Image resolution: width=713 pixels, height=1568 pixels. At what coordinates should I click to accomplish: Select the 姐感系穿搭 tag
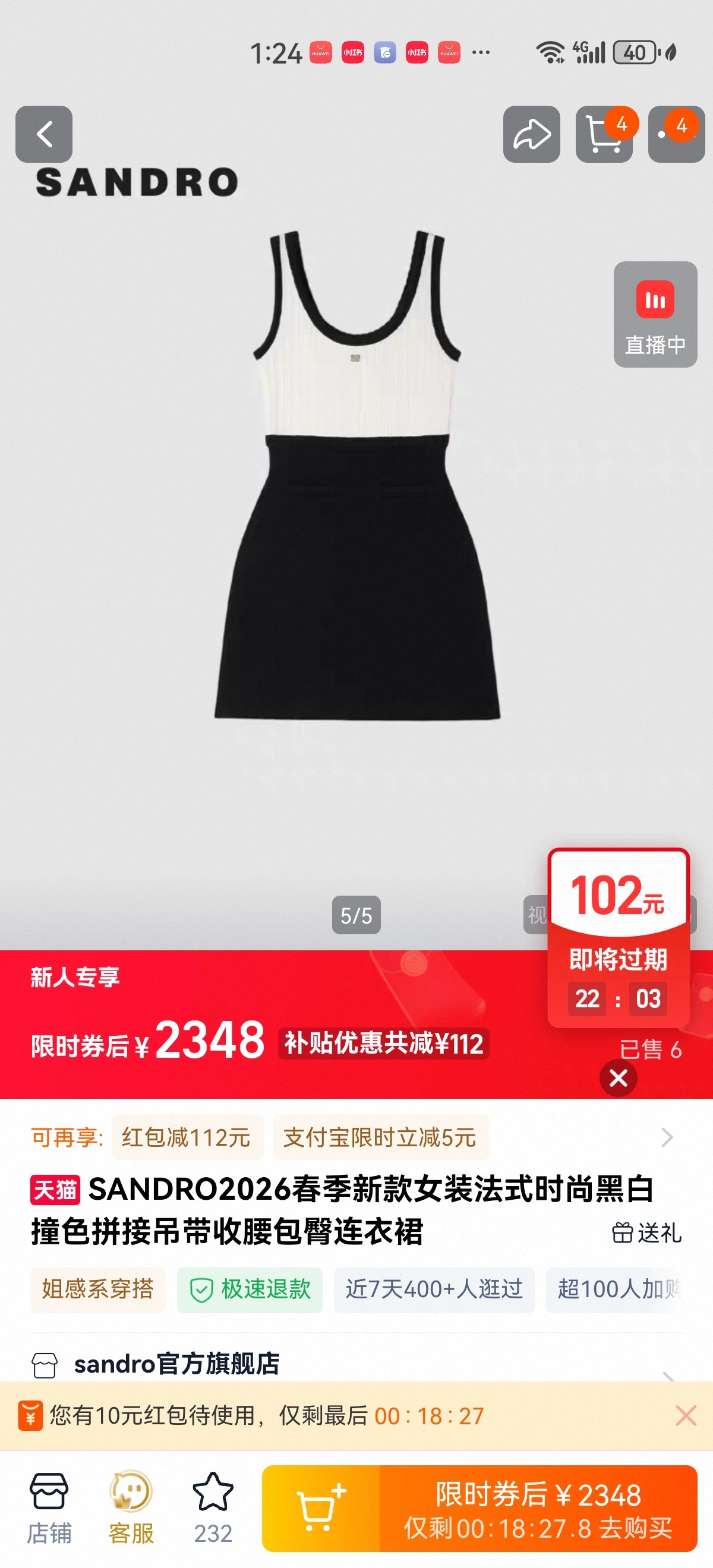(x=97, y=1289)
